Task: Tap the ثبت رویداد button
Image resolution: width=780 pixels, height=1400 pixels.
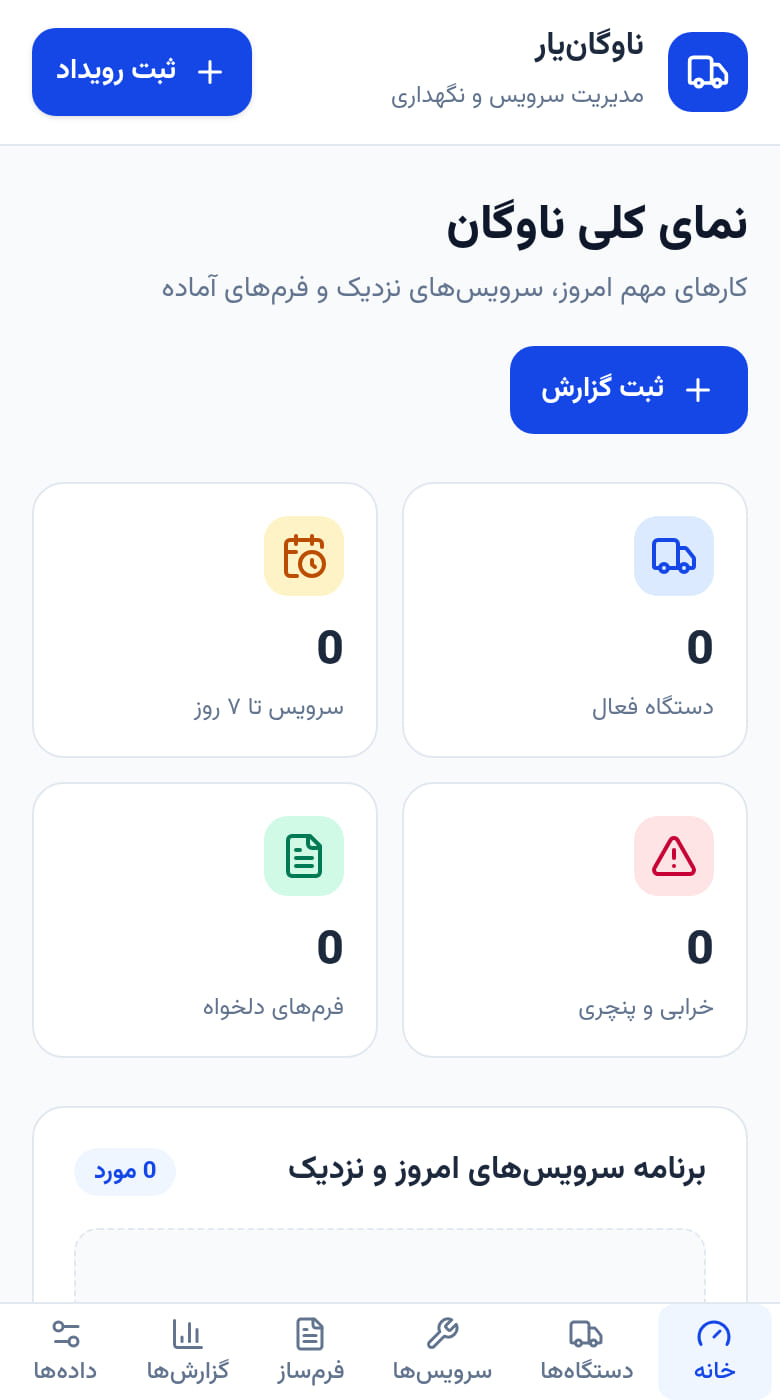Action: coord(142,72)
